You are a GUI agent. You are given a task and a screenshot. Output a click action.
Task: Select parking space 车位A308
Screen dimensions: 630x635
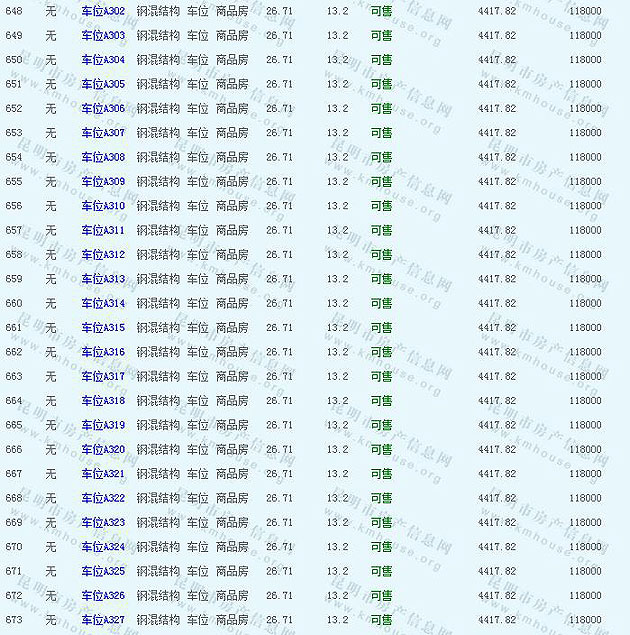[x=103, y=157]
